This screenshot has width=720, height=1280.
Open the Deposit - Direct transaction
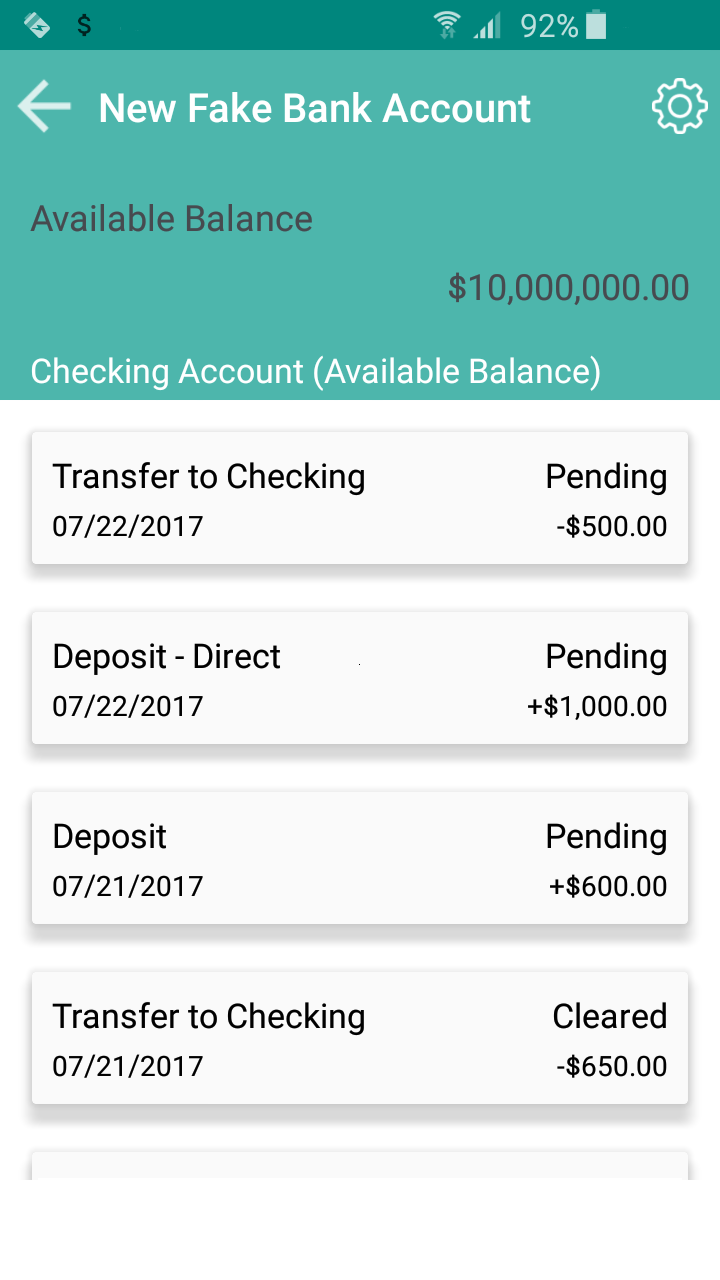[x=360, y=678]
